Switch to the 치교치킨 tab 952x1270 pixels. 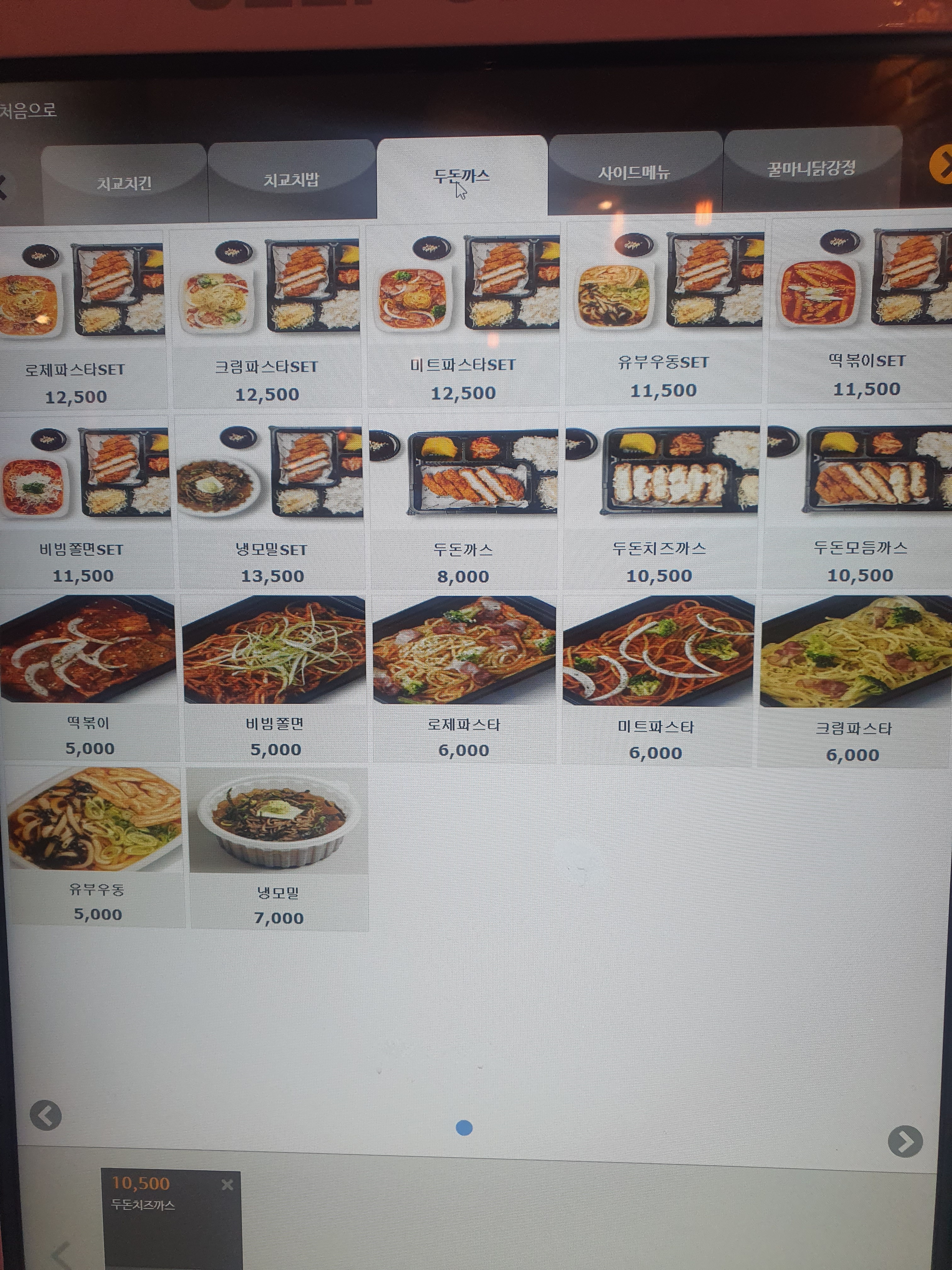coord(124,183)
